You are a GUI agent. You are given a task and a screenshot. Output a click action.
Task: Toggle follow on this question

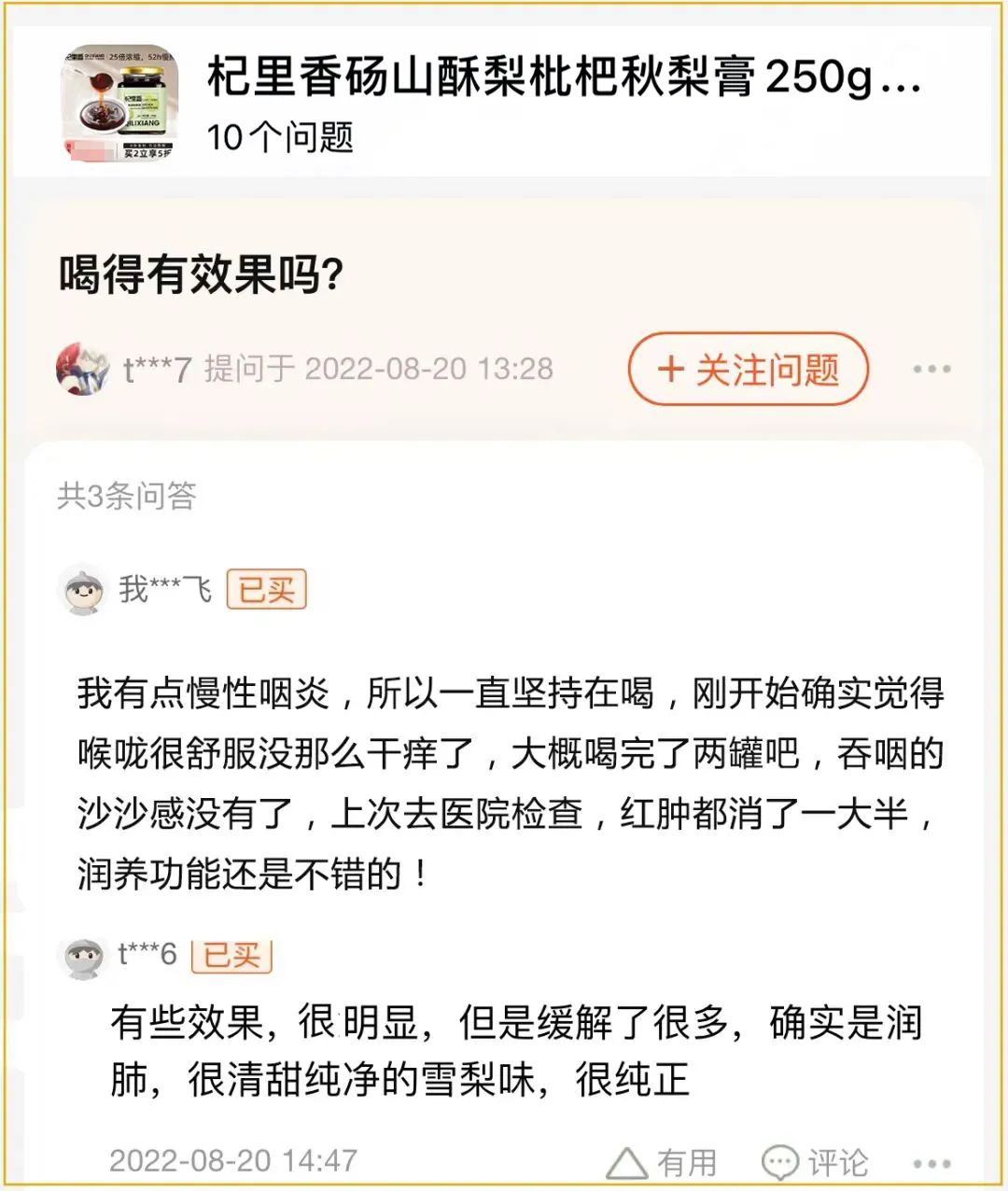(749, 370)
